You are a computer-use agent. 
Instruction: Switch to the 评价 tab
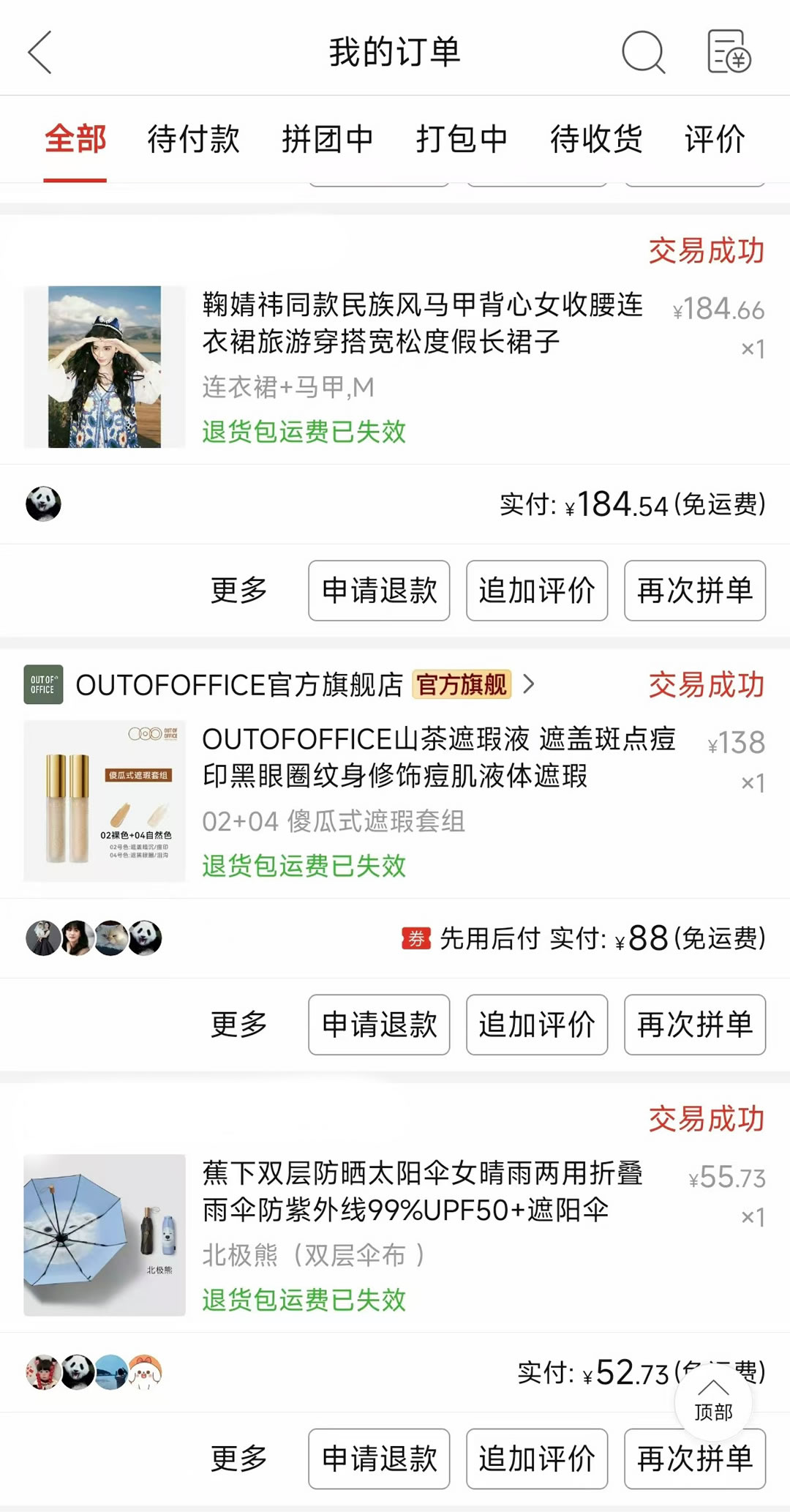click(715, 139)
